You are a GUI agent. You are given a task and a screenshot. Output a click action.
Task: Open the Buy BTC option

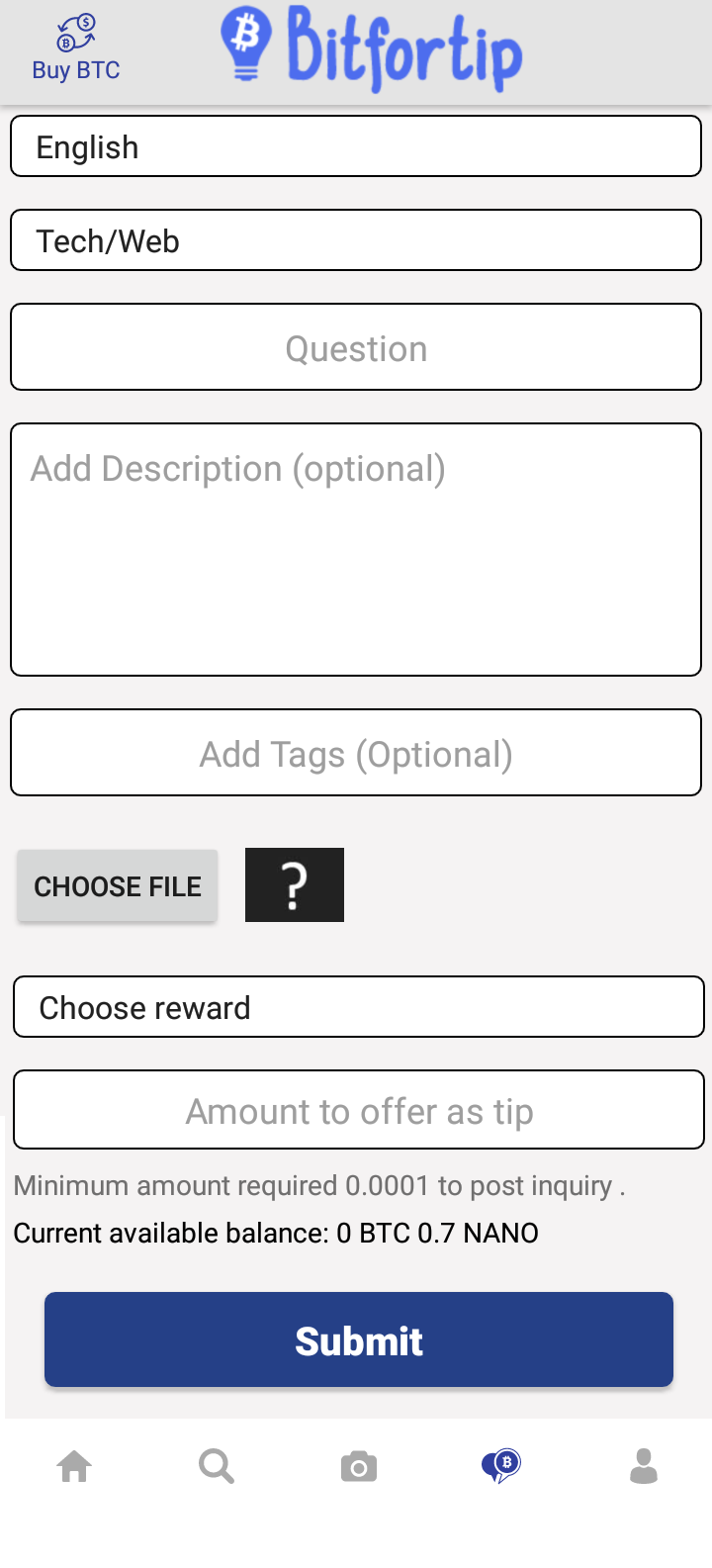click(76, 49)
